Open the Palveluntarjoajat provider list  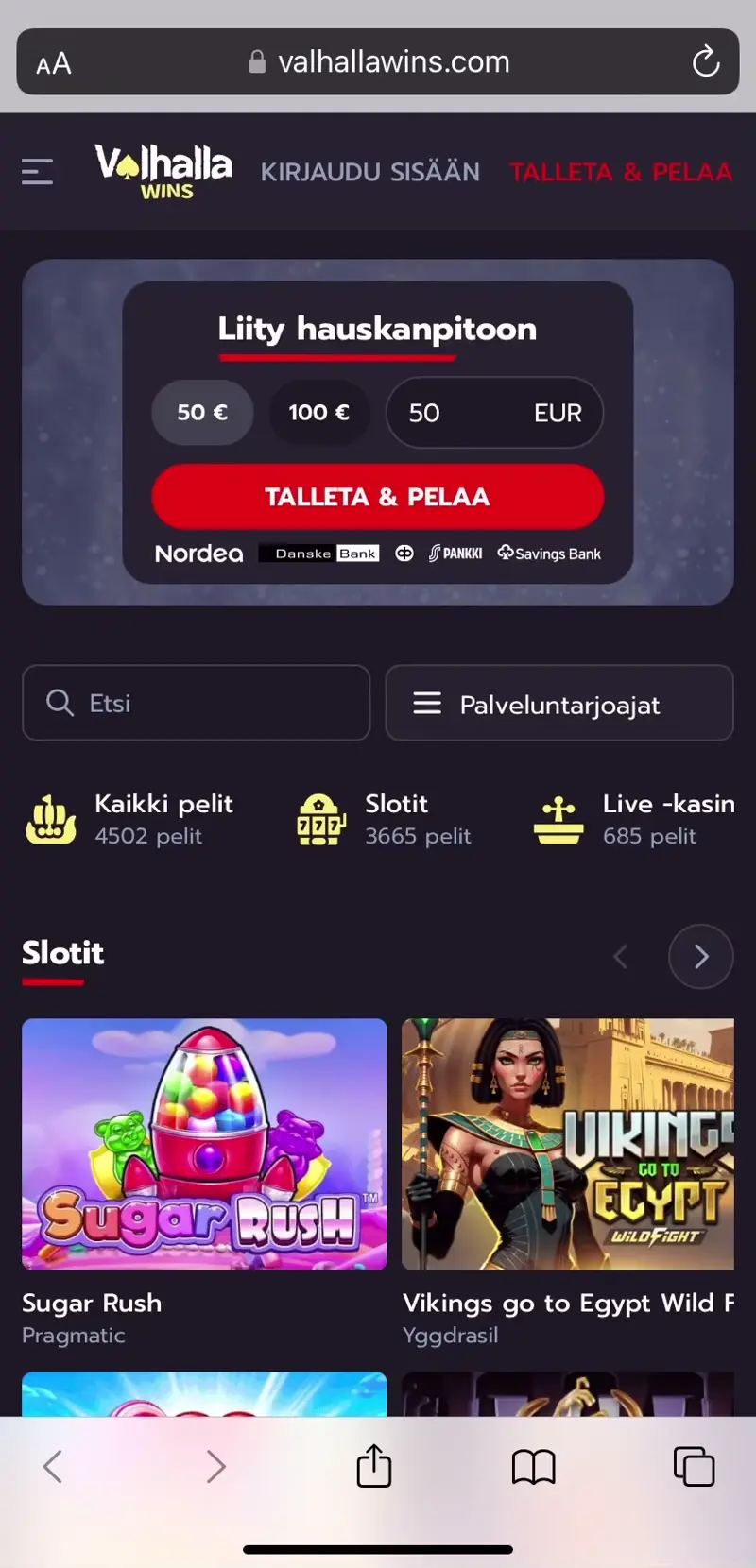pyautogui.click(x=558, y=703)
